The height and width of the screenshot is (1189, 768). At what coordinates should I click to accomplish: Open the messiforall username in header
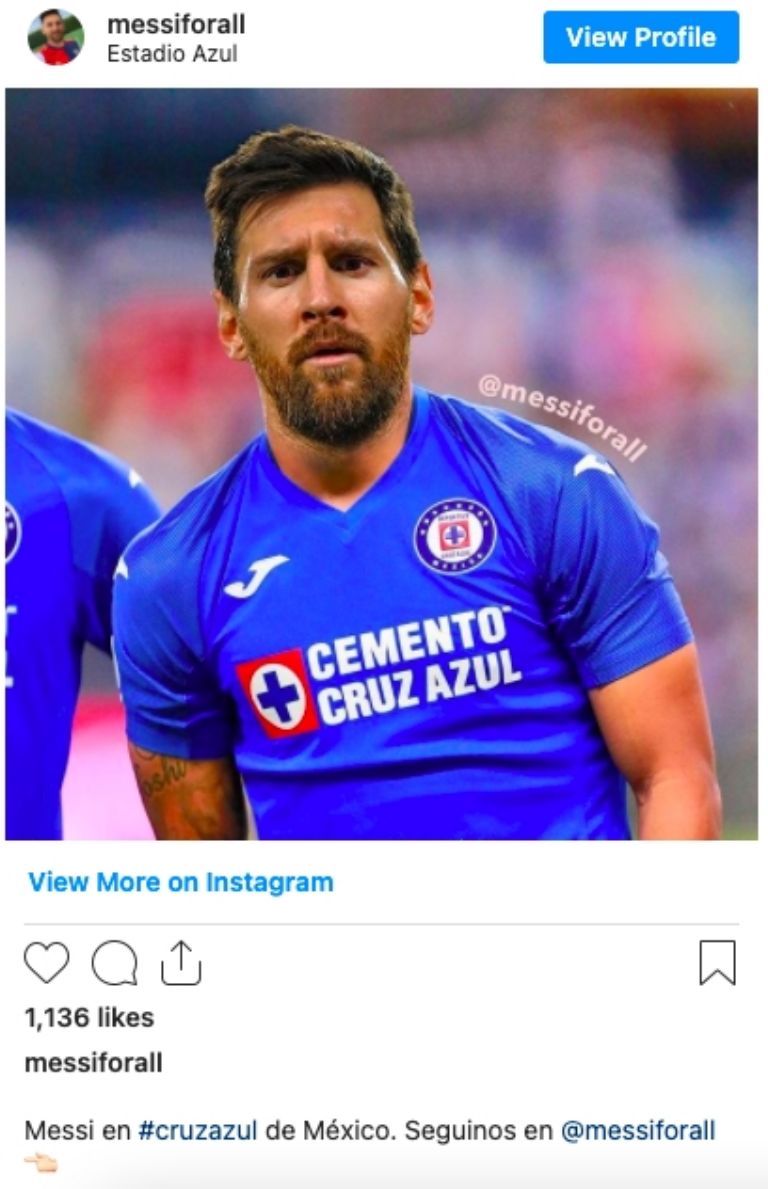tap(176, 24)
